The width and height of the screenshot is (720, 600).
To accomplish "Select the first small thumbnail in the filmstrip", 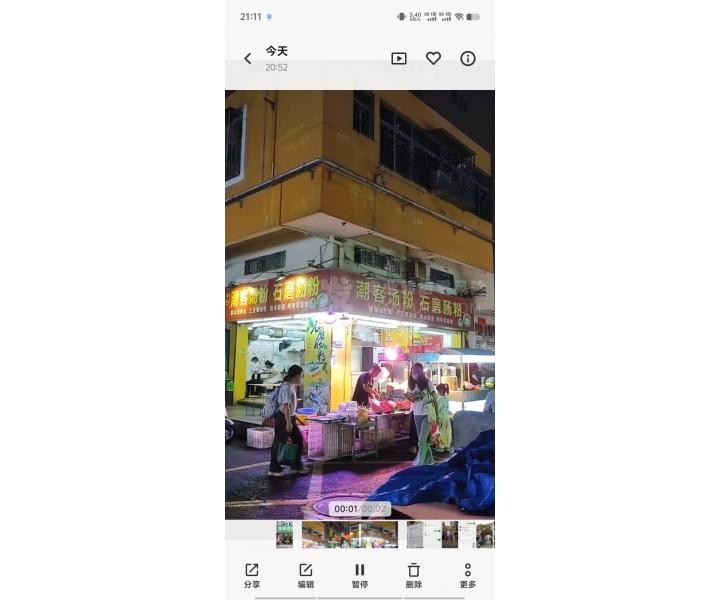I will 285,534.
